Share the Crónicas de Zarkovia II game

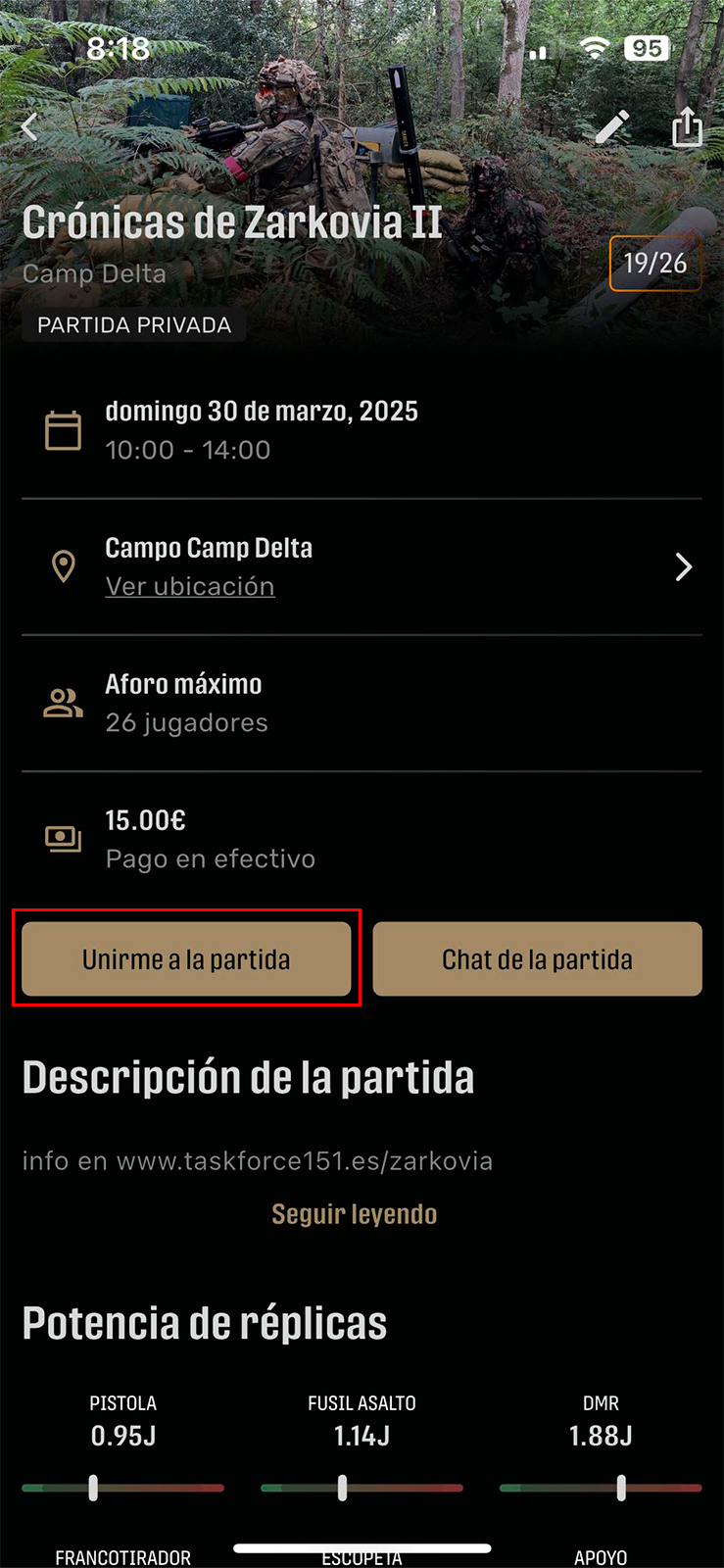click(687, 127)
